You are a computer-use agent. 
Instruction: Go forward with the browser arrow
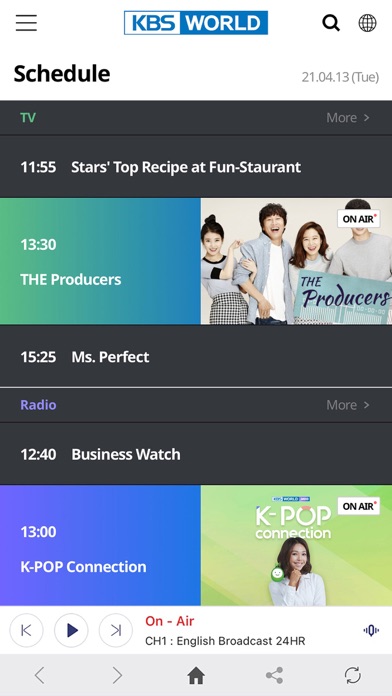click(117, 675)
